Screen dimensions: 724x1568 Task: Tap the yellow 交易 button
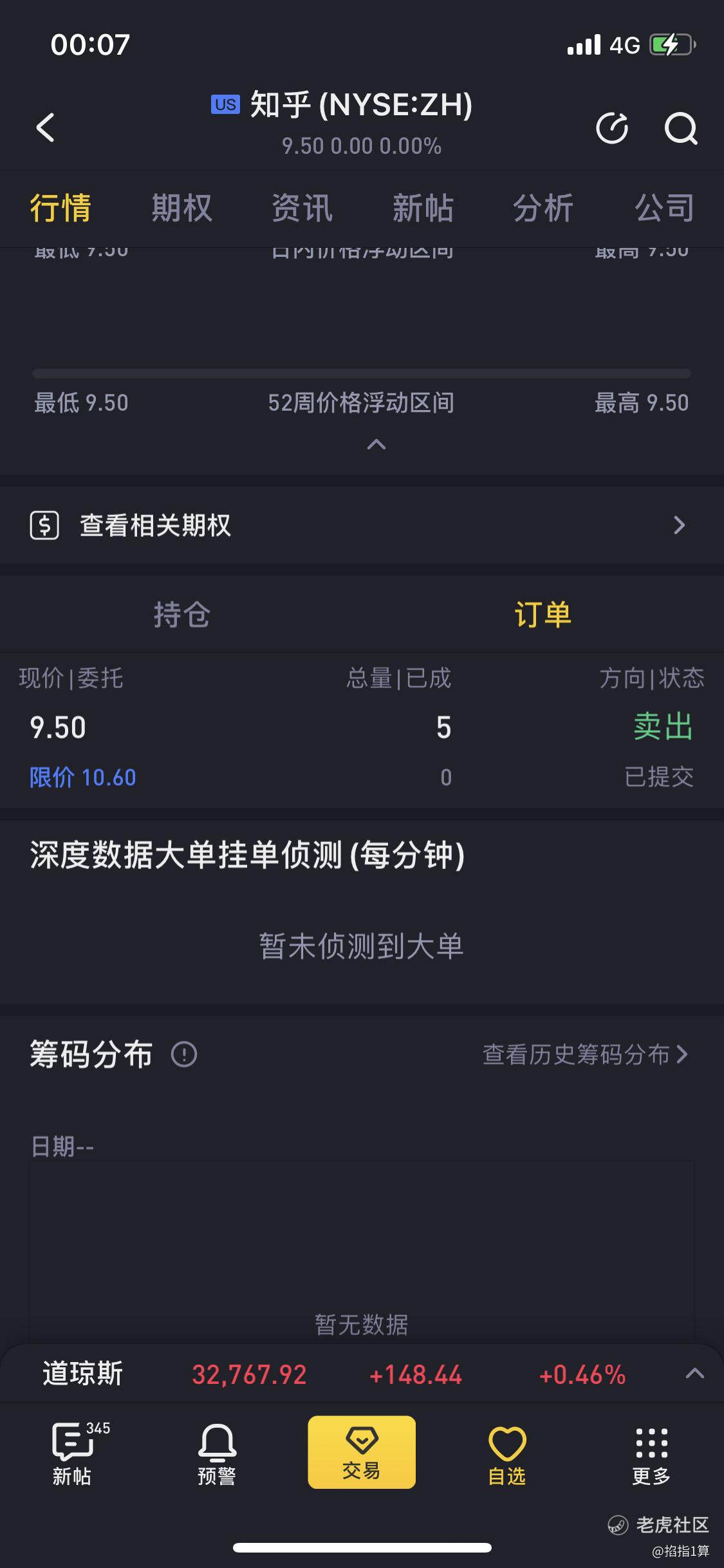[362, 1452]
